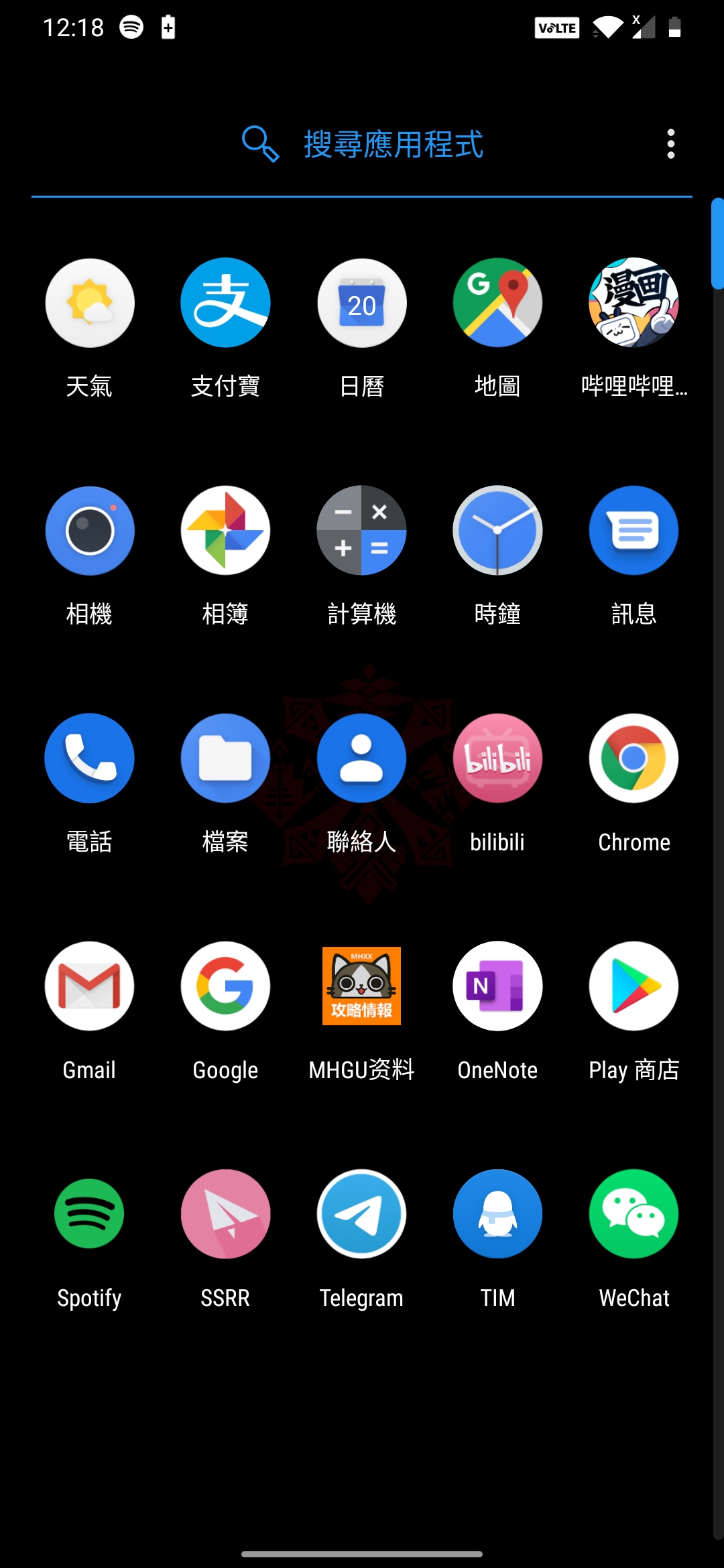This screenshot has height=1568, width=724.
Task: Start the Telegram messenger
Action: (x=361, y=1214)
